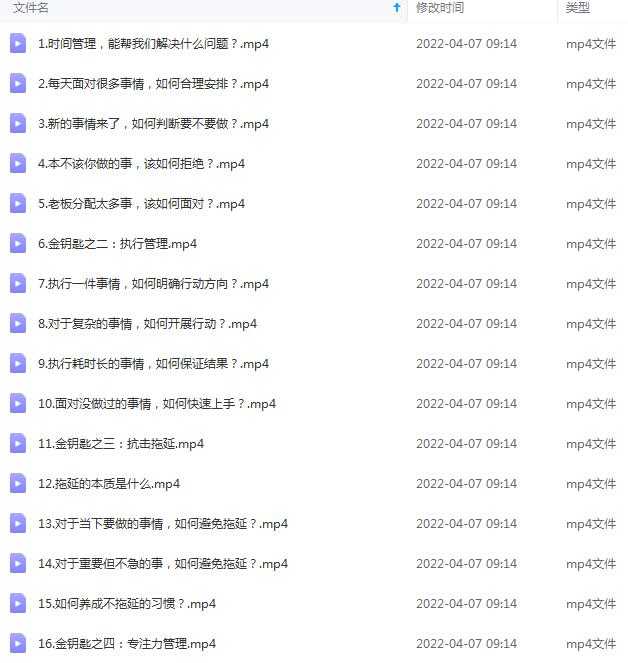Open 9.执行耗时长的事情，如何保证结果？.mp4
The image size is (628, 663).
(x=153, y=364)
